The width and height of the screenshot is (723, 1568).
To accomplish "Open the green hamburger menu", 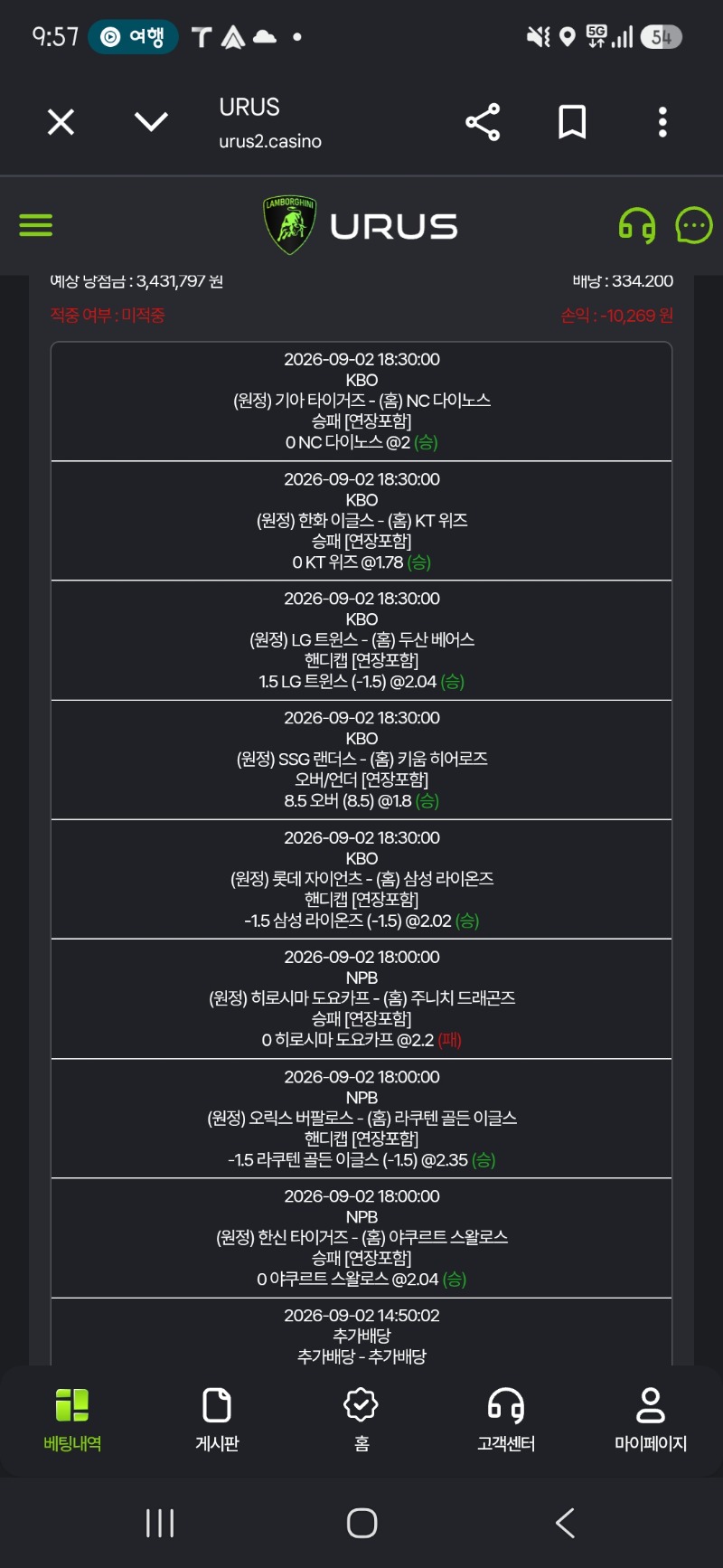I will pos(36,225).
